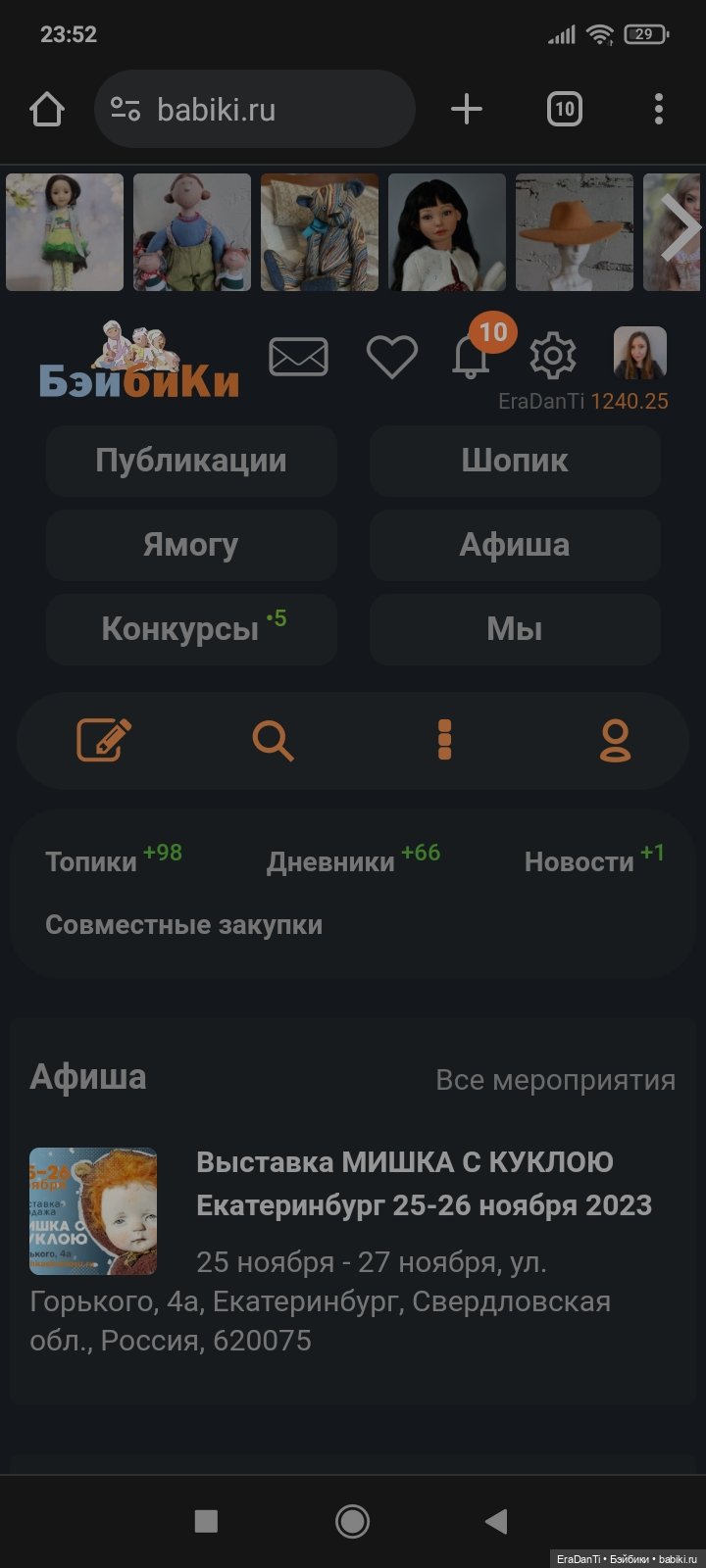The height and width of the screenshot is (1568, 706).
Task: Open the favorites heart icon
Action: tap(391, 357)
